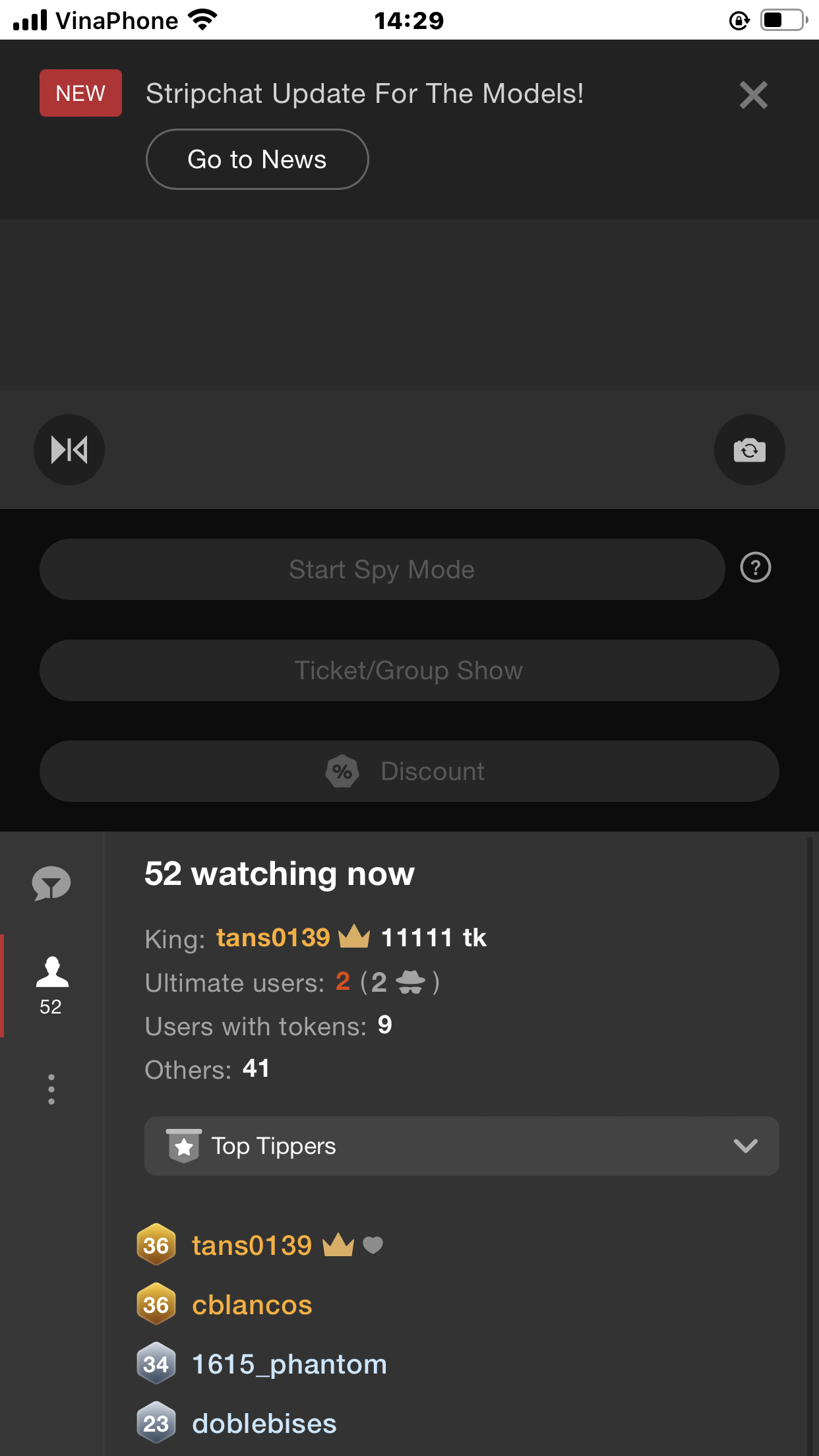Image resolution: width=819 pixels, height=1456 pixels.
Task: Open the three-dot more options
Action: click(x=51, y=1089)
